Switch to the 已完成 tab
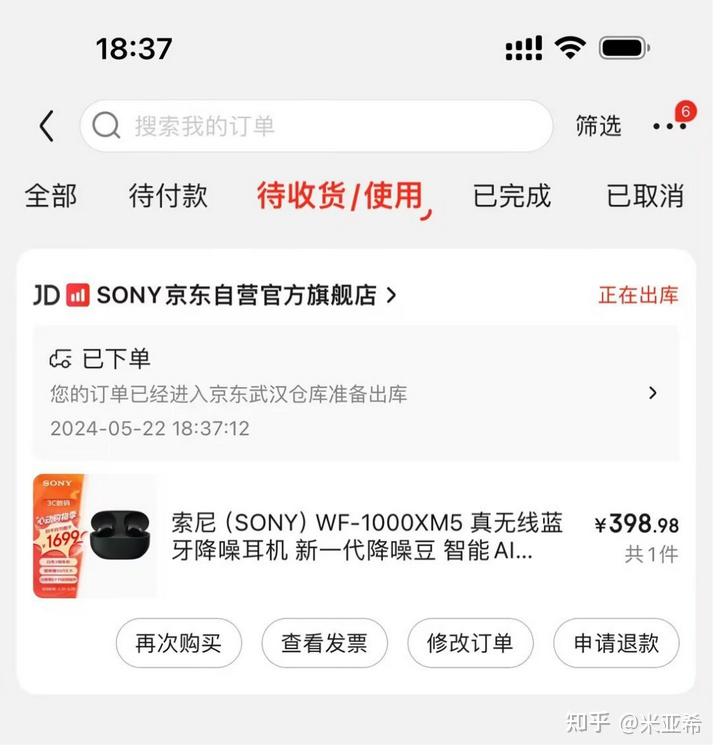The image size is (720, 754). pos(512,196)
